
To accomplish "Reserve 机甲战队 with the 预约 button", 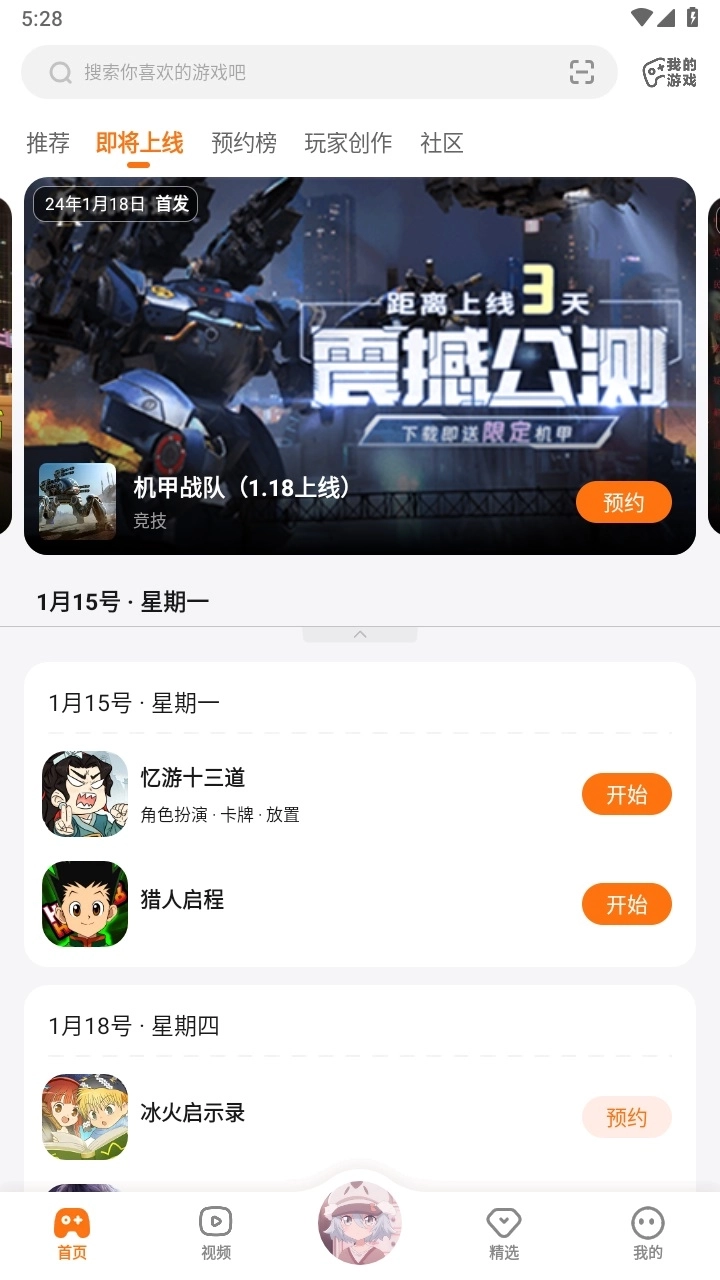I will [x=623, y=502].
